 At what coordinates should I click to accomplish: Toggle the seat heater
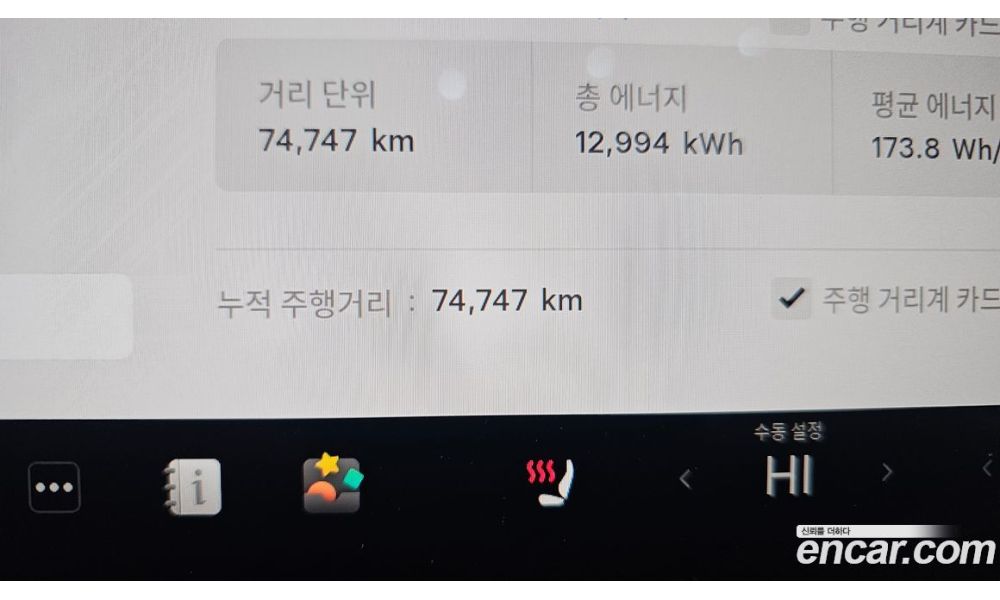[550, 483]
